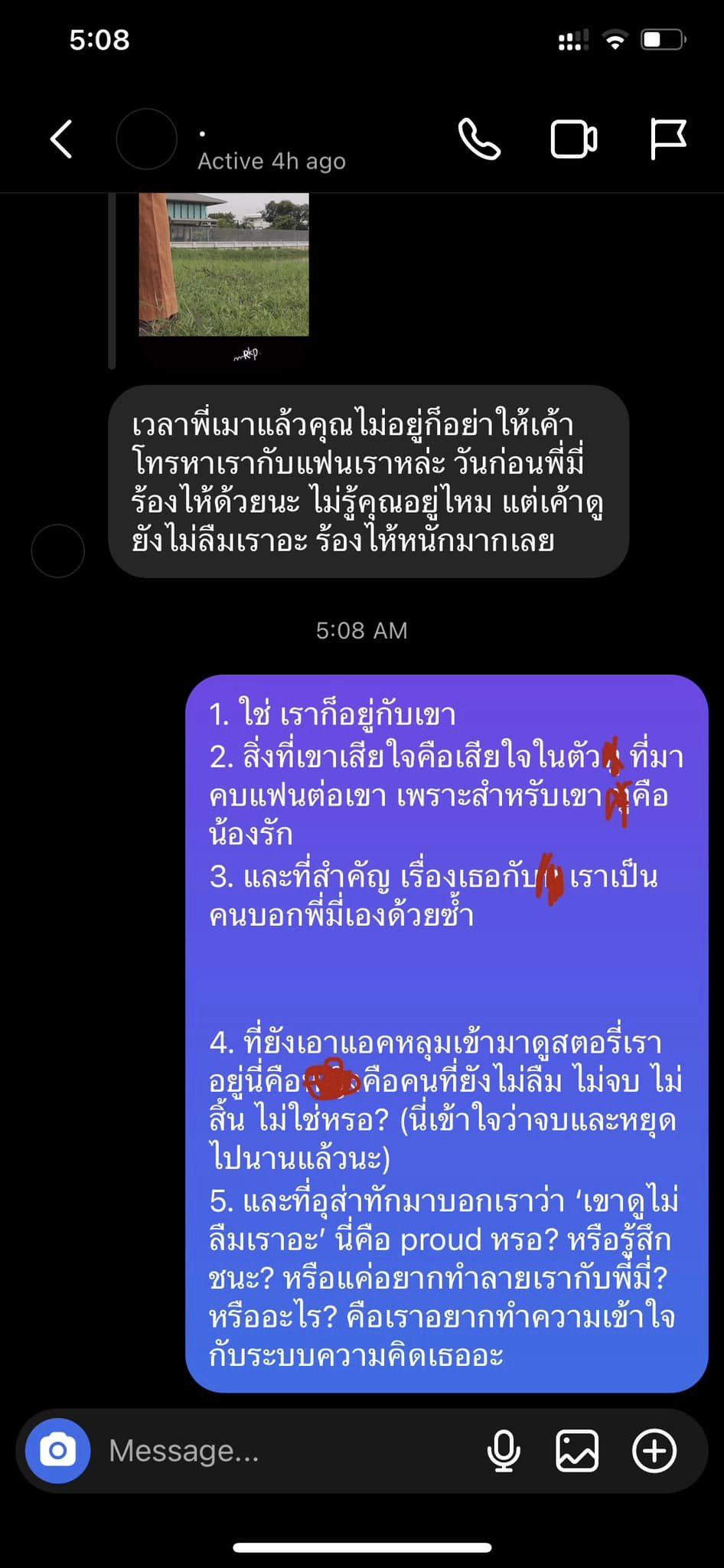Open the contact's profile picture

[x=147, y=139]
